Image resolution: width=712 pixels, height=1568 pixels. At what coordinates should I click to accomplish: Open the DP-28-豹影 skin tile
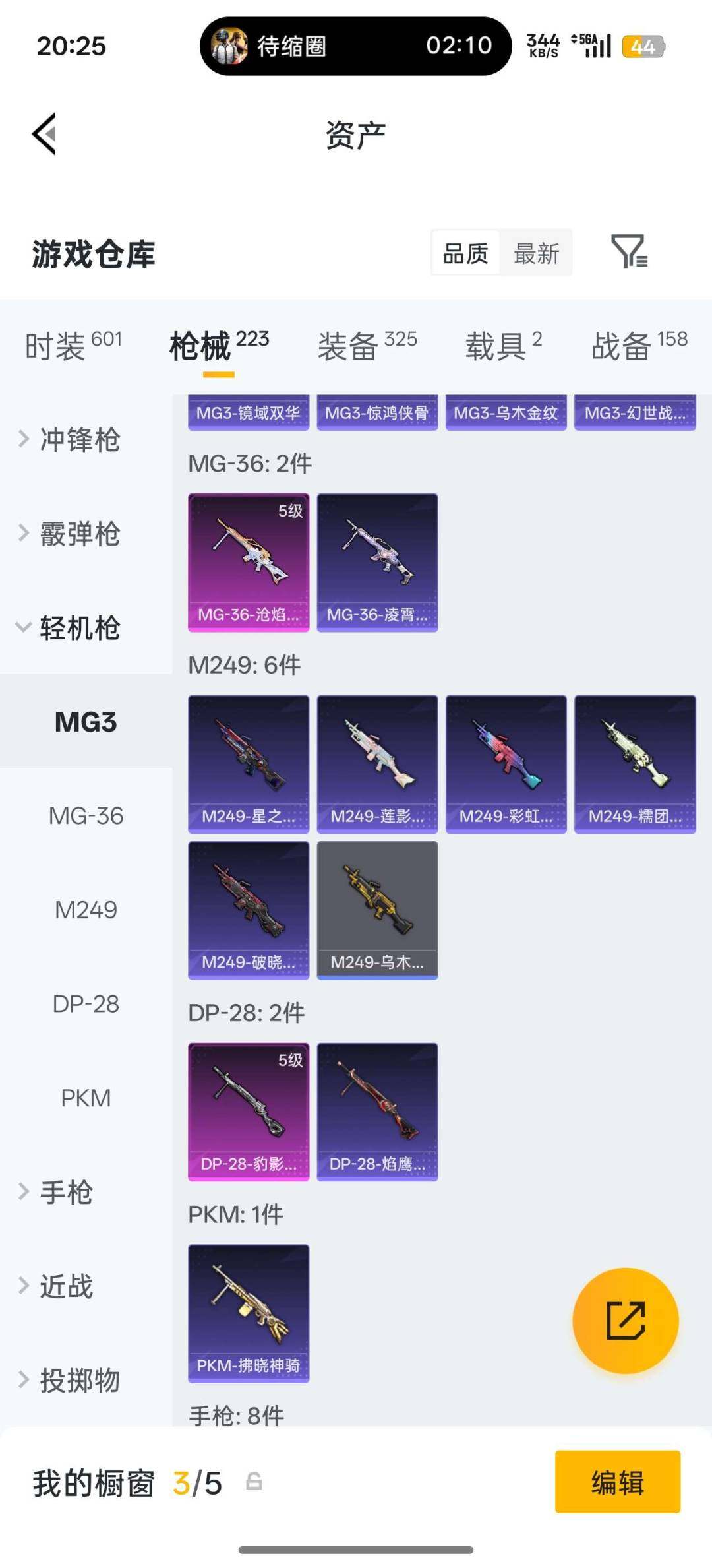click(249, 1112)
